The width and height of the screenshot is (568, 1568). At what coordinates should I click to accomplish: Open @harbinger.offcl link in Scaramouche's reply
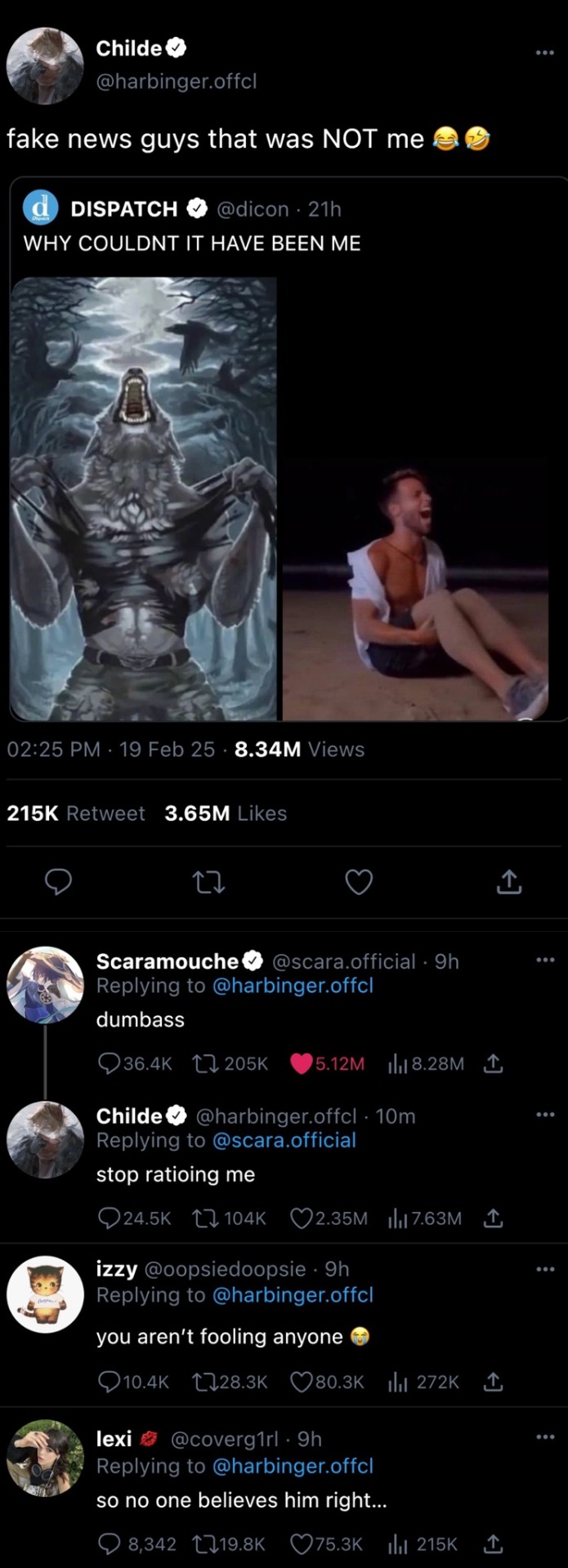[293, 986]
